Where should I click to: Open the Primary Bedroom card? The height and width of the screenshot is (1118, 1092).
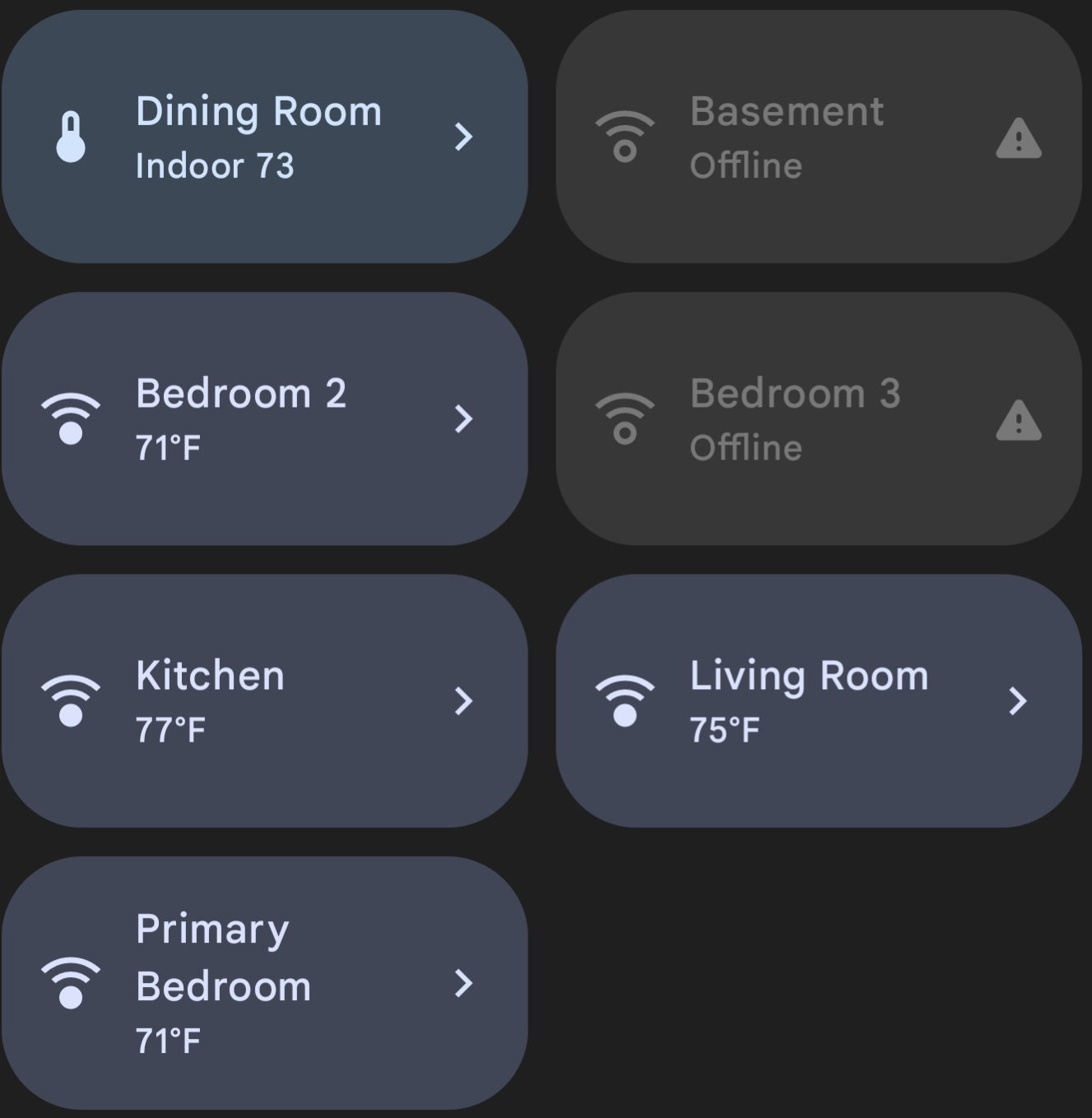263,983
